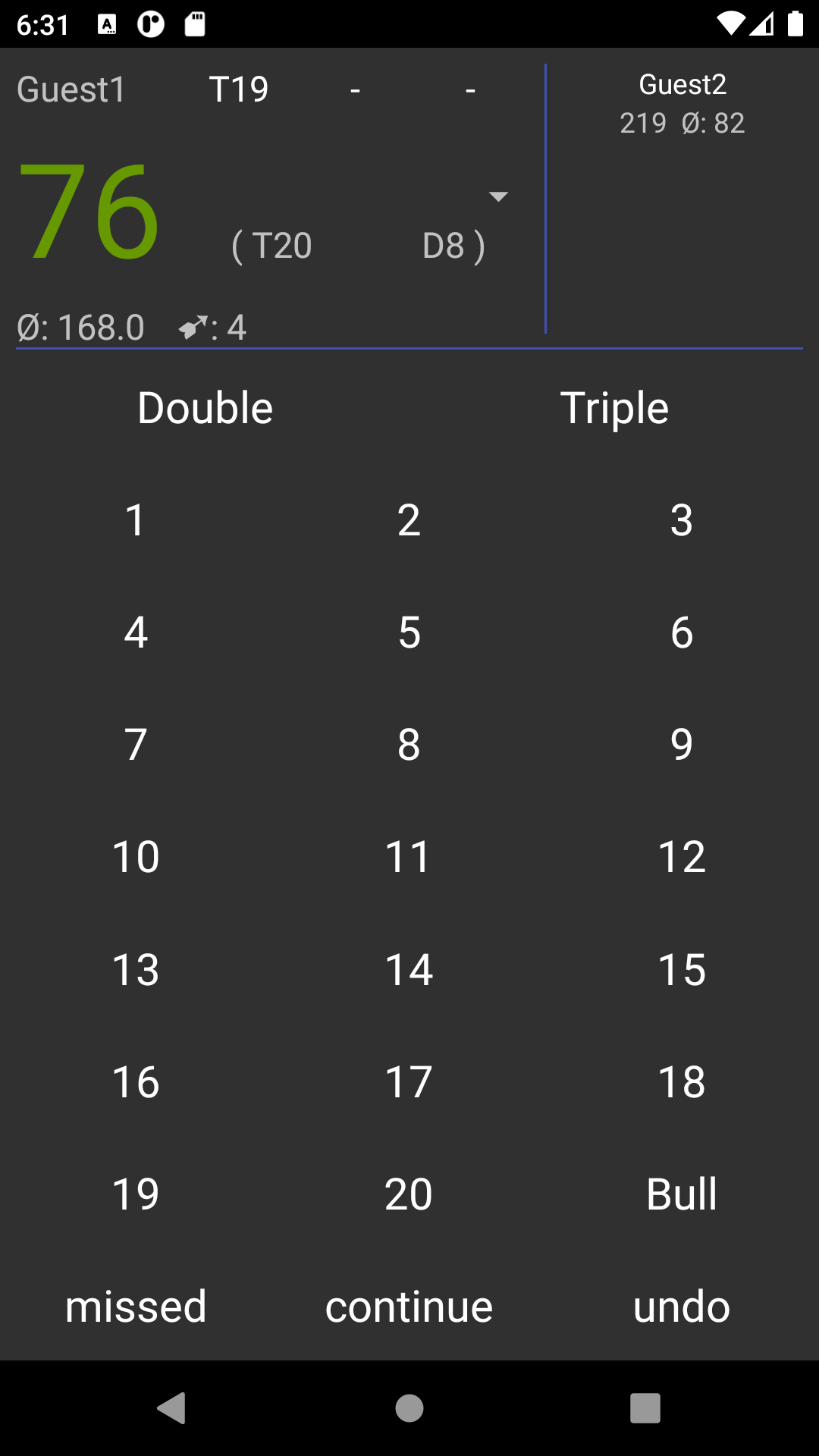Image resolution: width=819 pixels, height=1456 pixels.
Task: Enter a score of 20
Action: point(409,1194)
